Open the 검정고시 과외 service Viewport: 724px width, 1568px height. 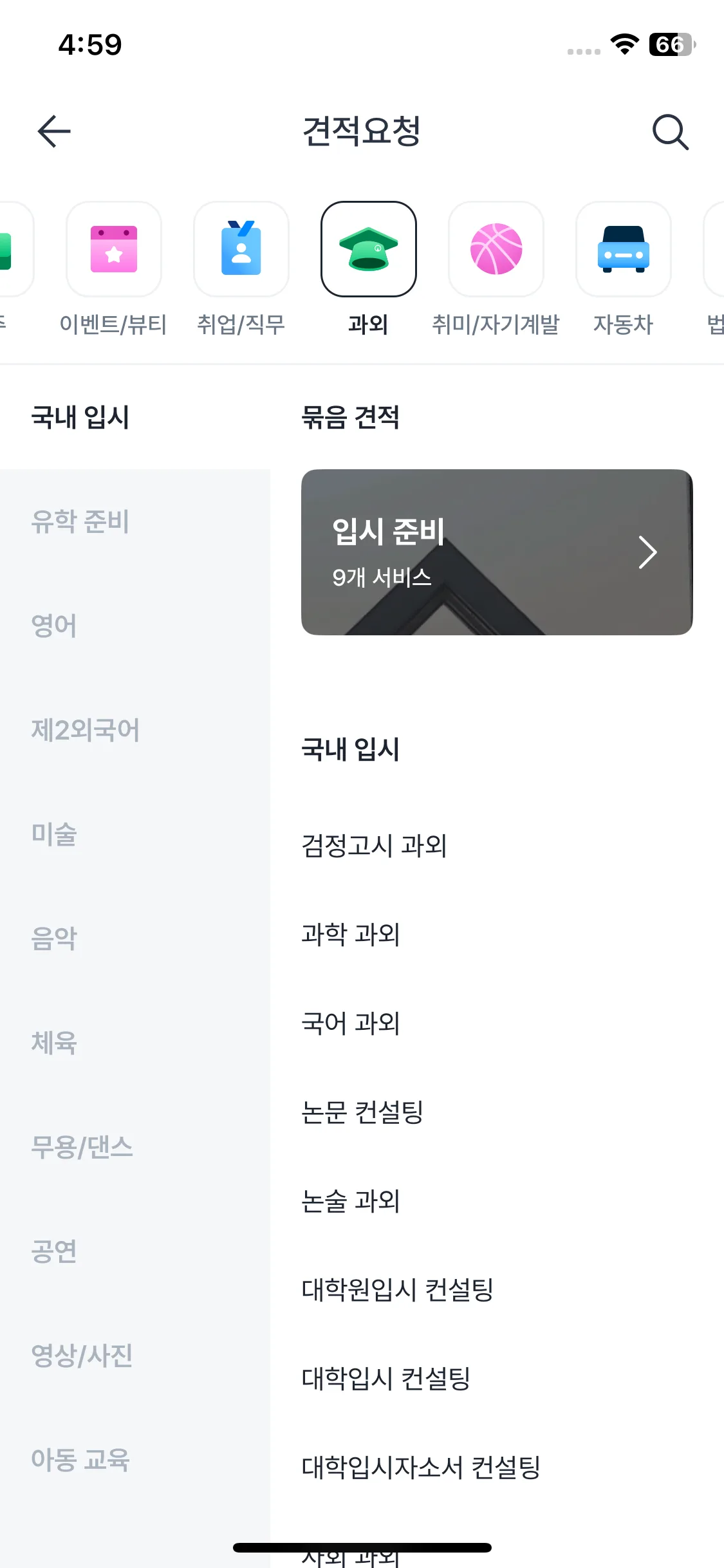pyautogui.click(x=374, y=846)
